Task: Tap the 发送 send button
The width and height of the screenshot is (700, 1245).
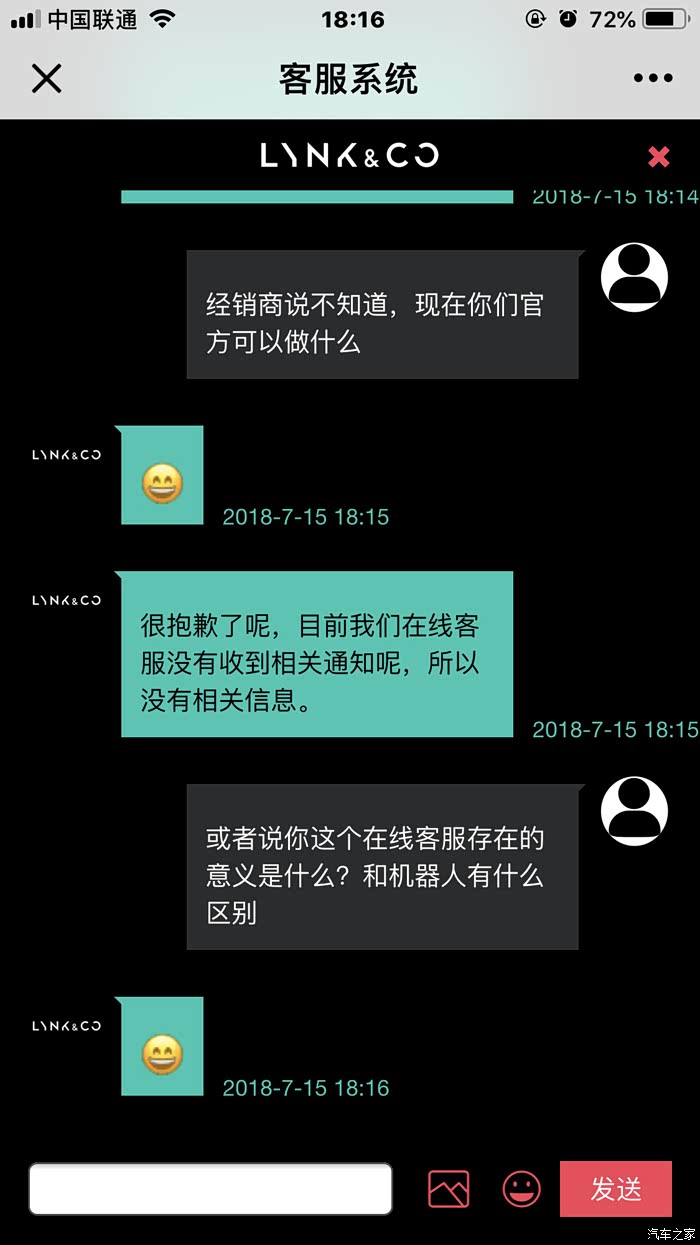Action: 615,1189
